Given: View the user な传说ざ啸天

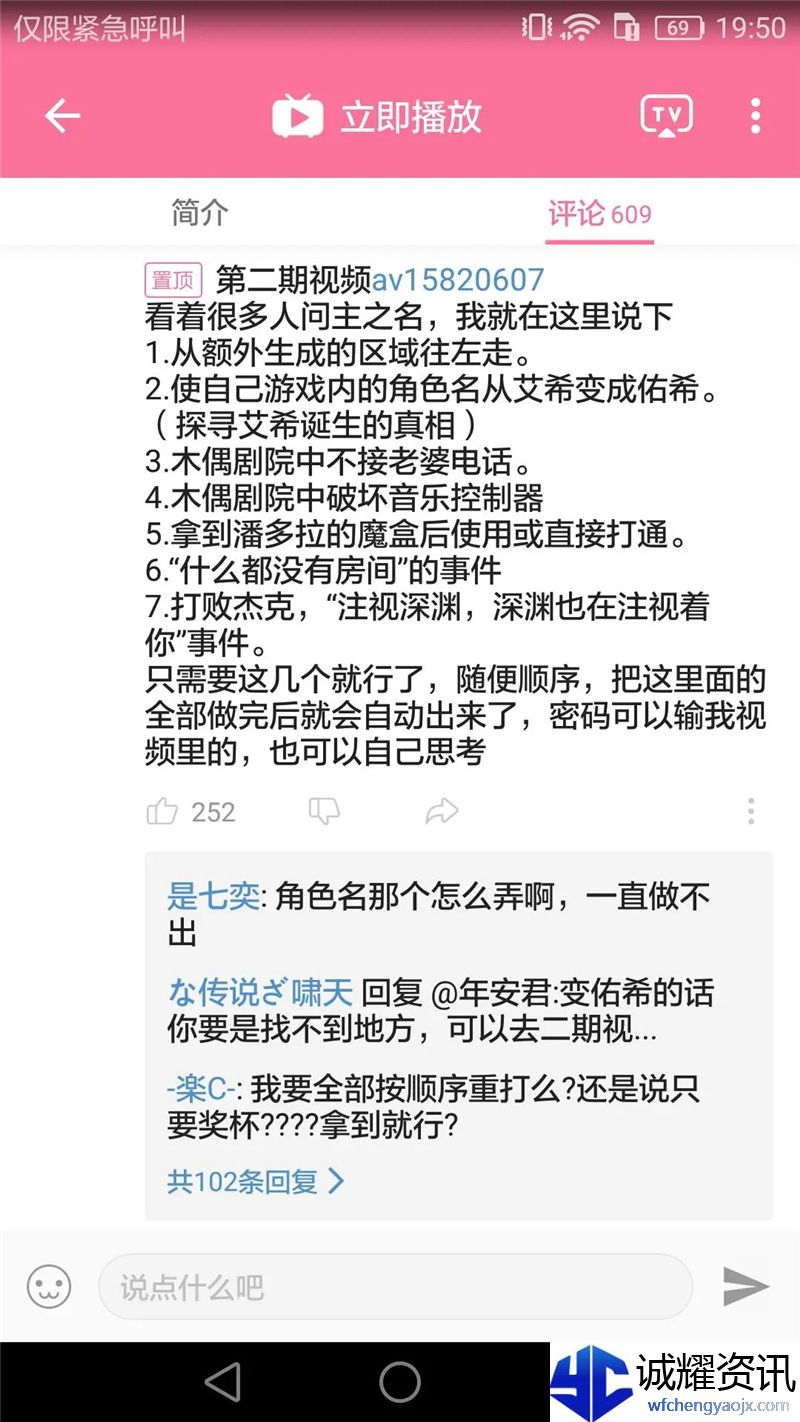Looking at the screenshot, I should (261, 992).
